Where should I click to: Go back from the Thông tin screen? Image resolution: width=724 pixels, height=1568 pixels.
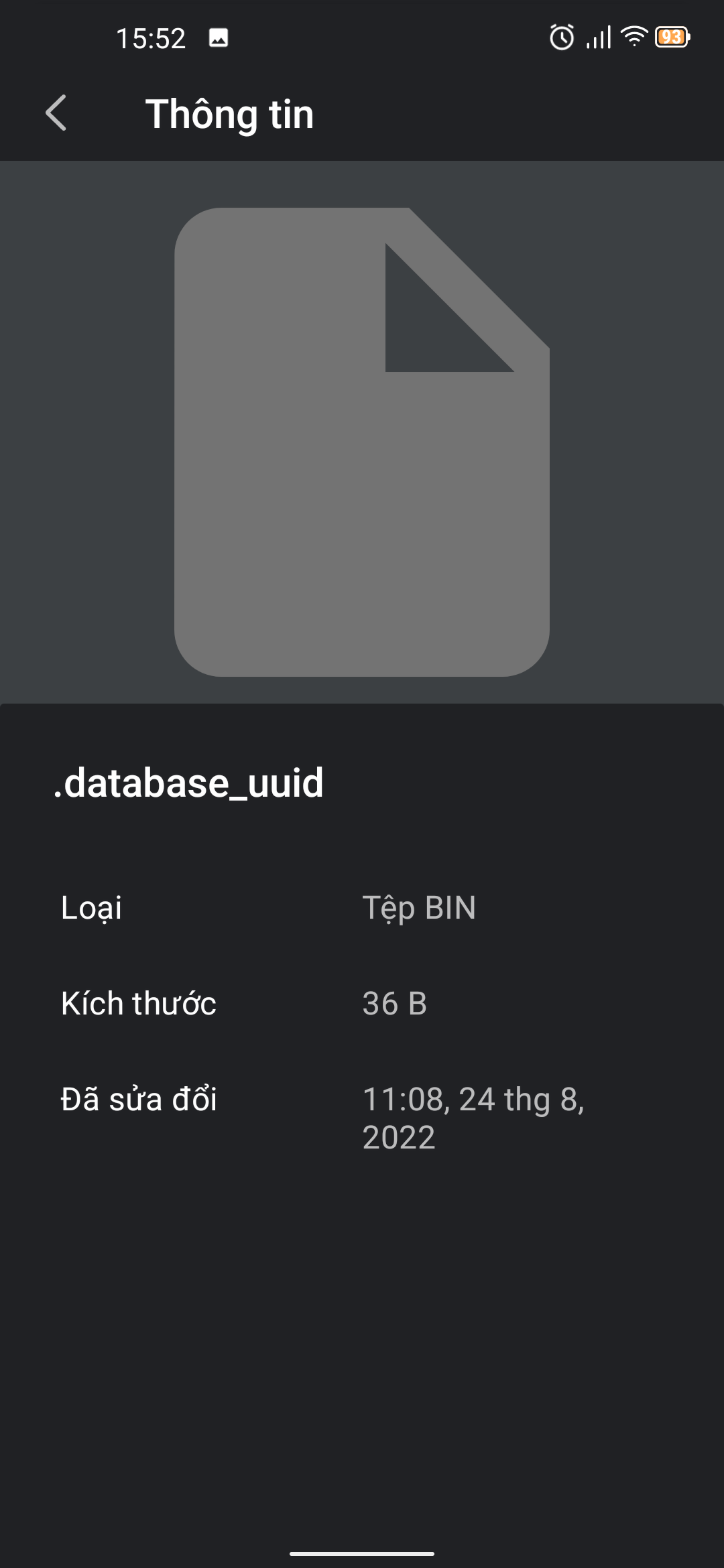point(56,113)
